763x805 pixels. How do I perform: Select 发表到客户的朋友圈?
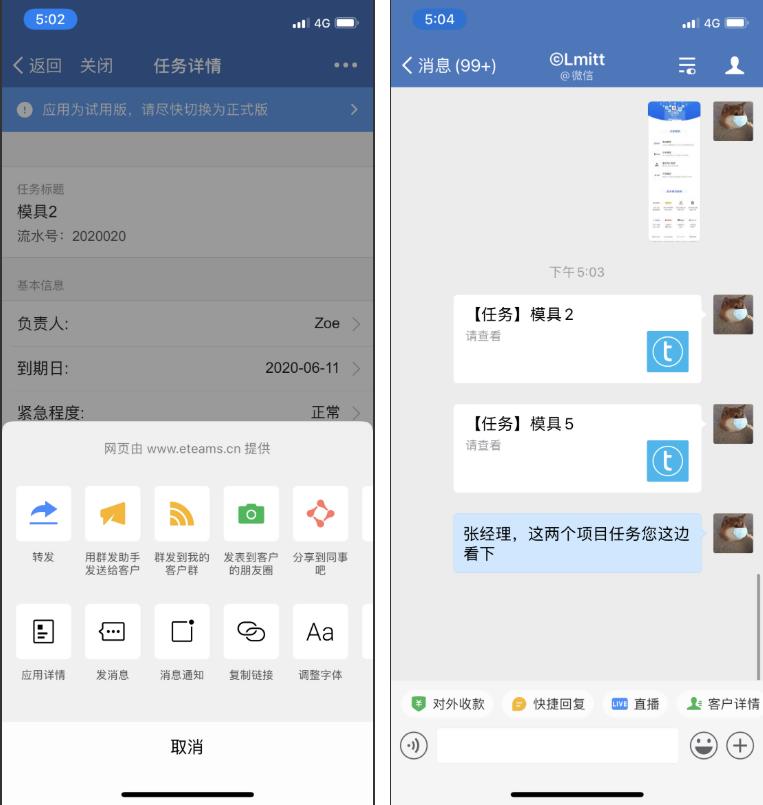point(251,513)
